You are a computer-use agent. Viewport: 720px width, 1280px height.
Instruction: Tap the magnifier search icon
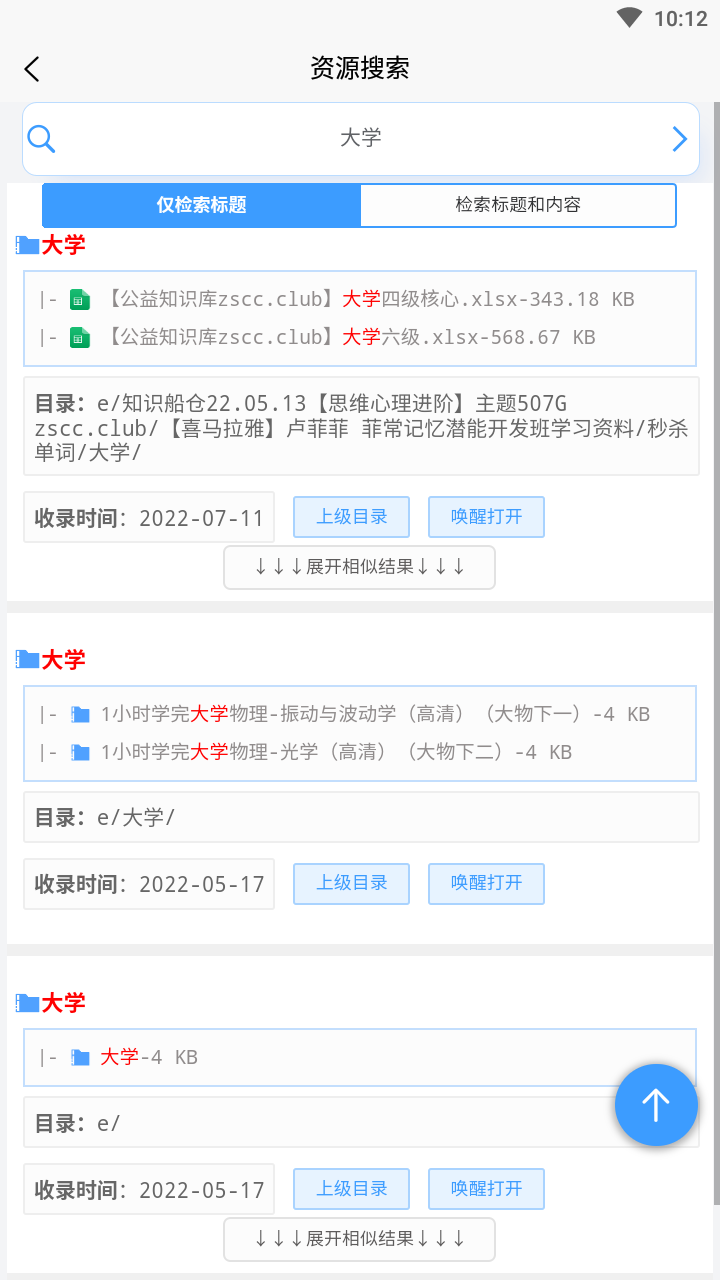(x=41, y=138)
